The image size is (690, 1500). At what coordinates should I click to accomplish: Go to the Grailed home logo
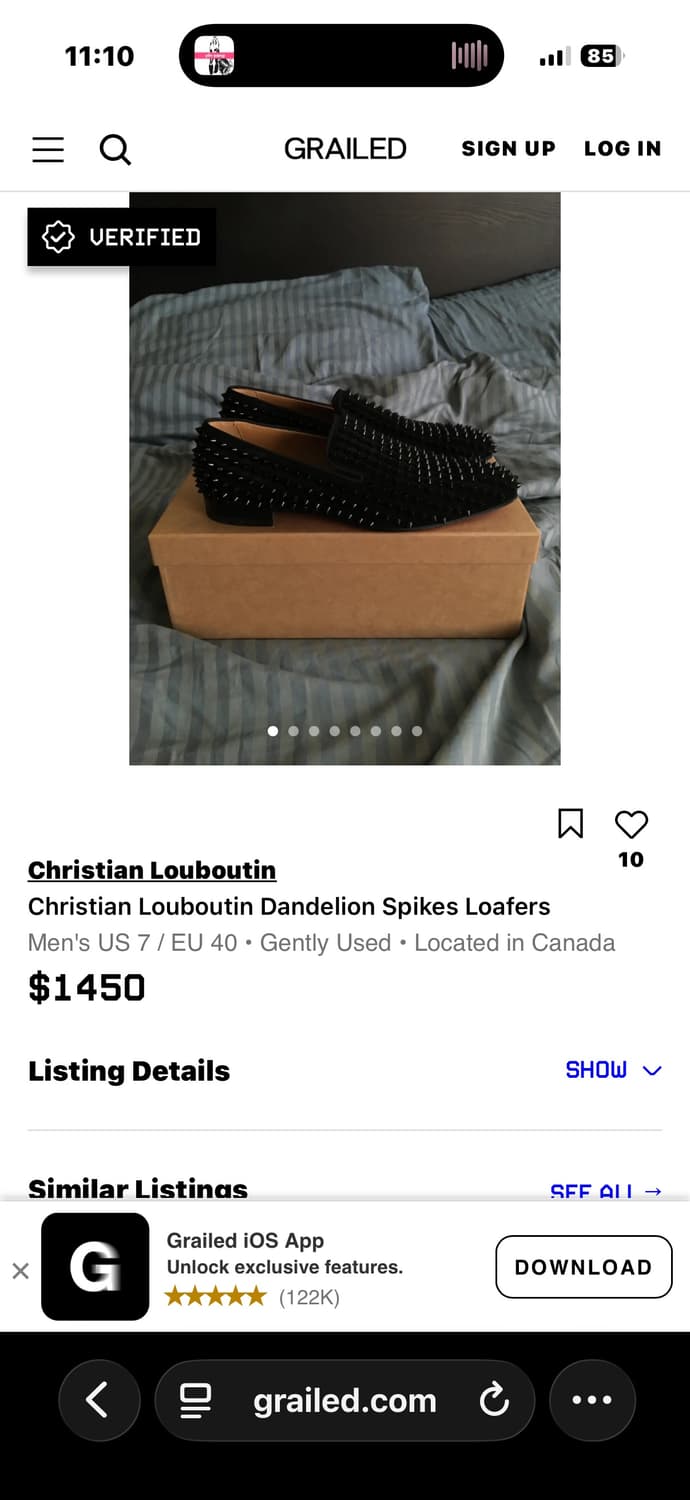pyautogui.click(x=345, y=149)
